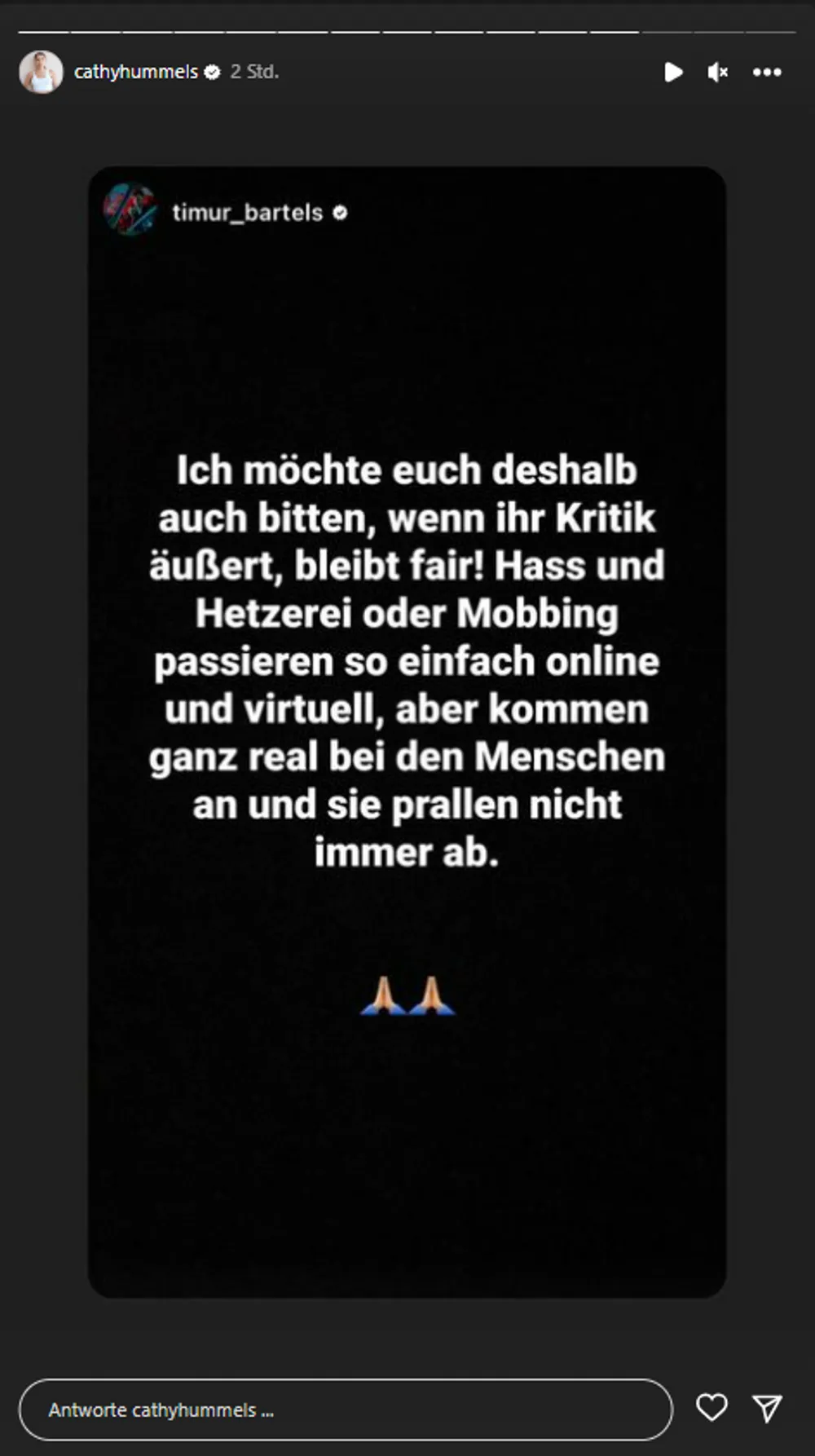The width and height of the screenshot is (815, 1456).
Task: Tap the Antworte cathyhummels reply field
Action: tap(346, 1410)
